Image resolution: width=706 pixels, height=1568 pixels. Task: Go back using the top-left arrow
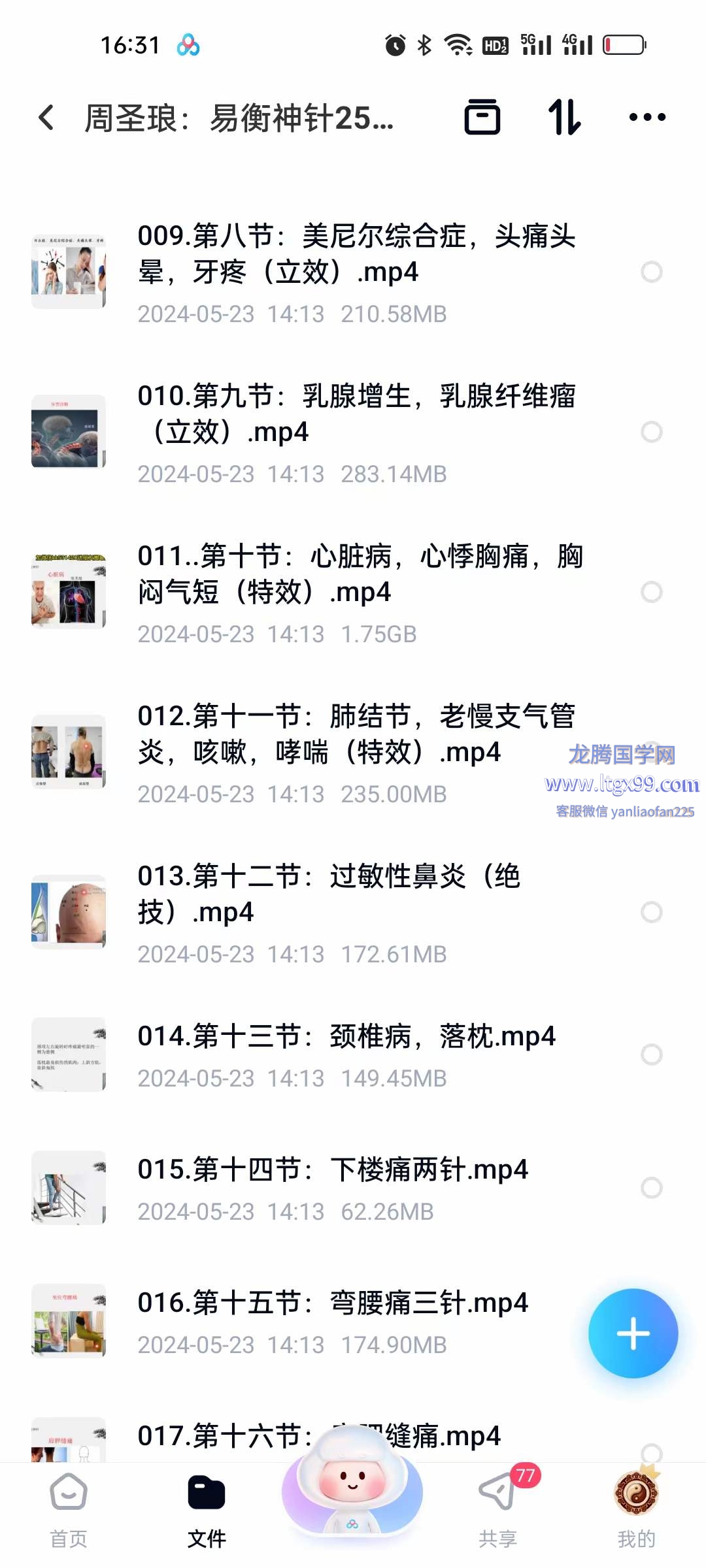(x=46, y=118)
